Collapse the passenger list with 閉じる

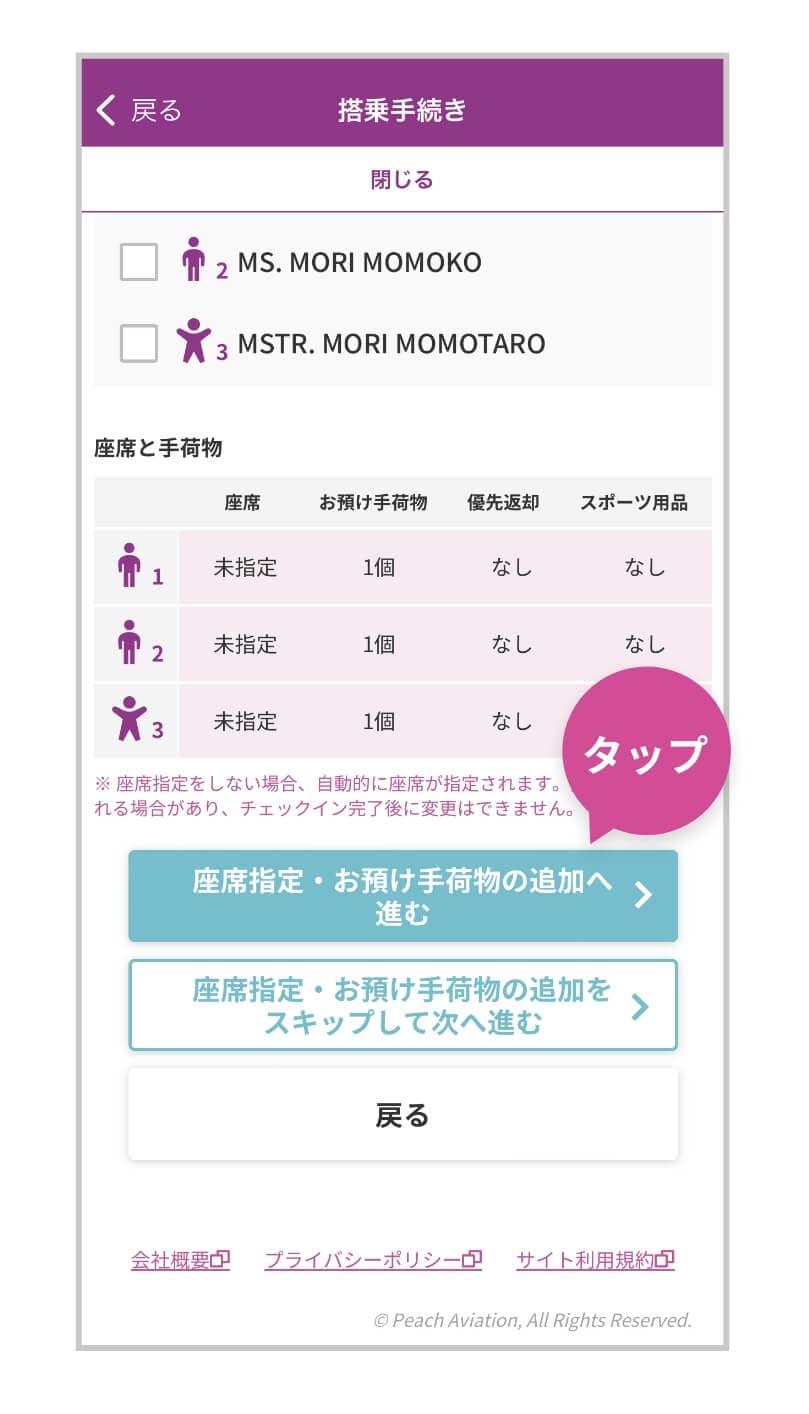(x=402, y=180)
